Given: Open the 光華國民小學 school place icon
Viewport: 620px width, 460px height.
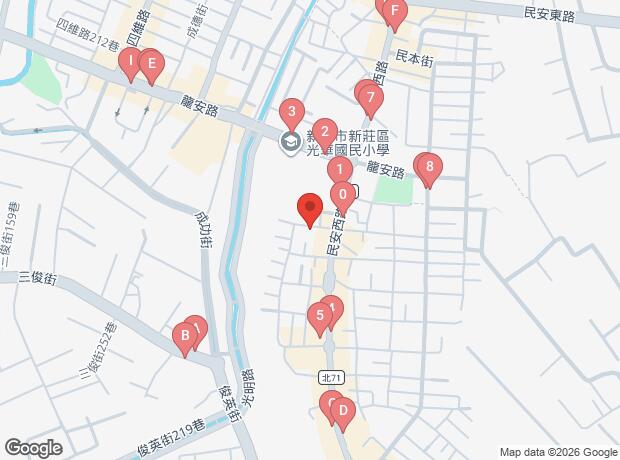Looking at the screenshot, I should (x=291, y=142).
